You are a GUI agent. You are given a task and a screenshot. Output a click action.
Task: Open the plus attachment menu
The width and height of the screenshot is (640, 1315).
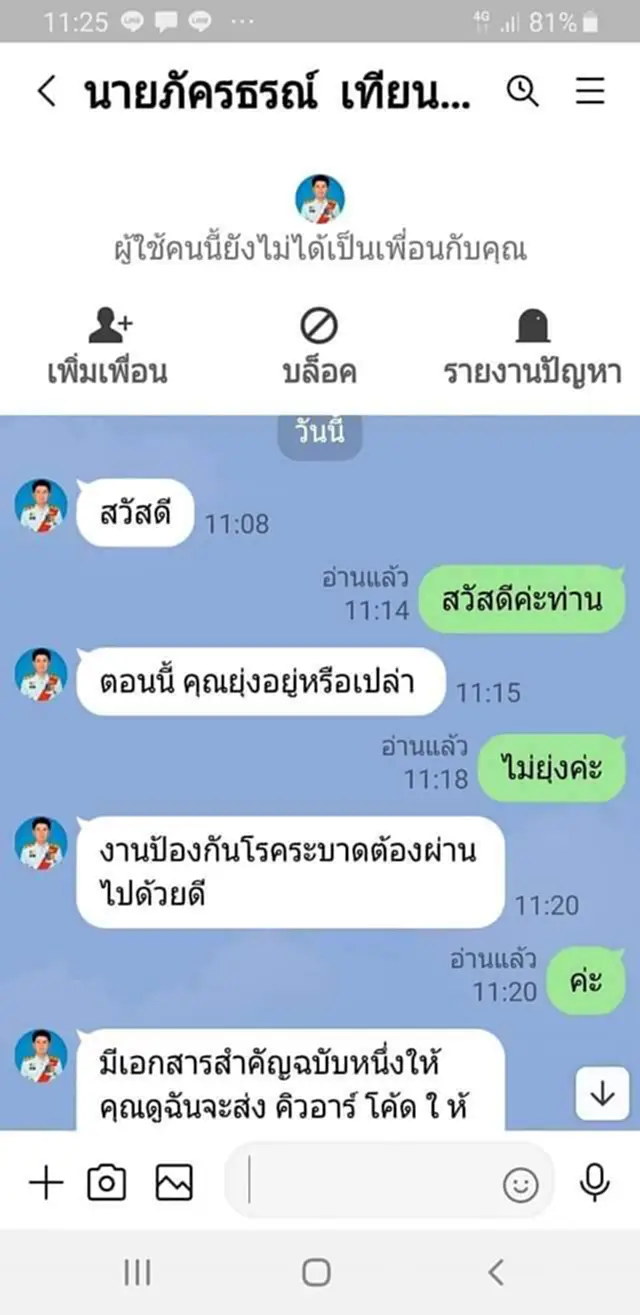(x=46, y=1184)
